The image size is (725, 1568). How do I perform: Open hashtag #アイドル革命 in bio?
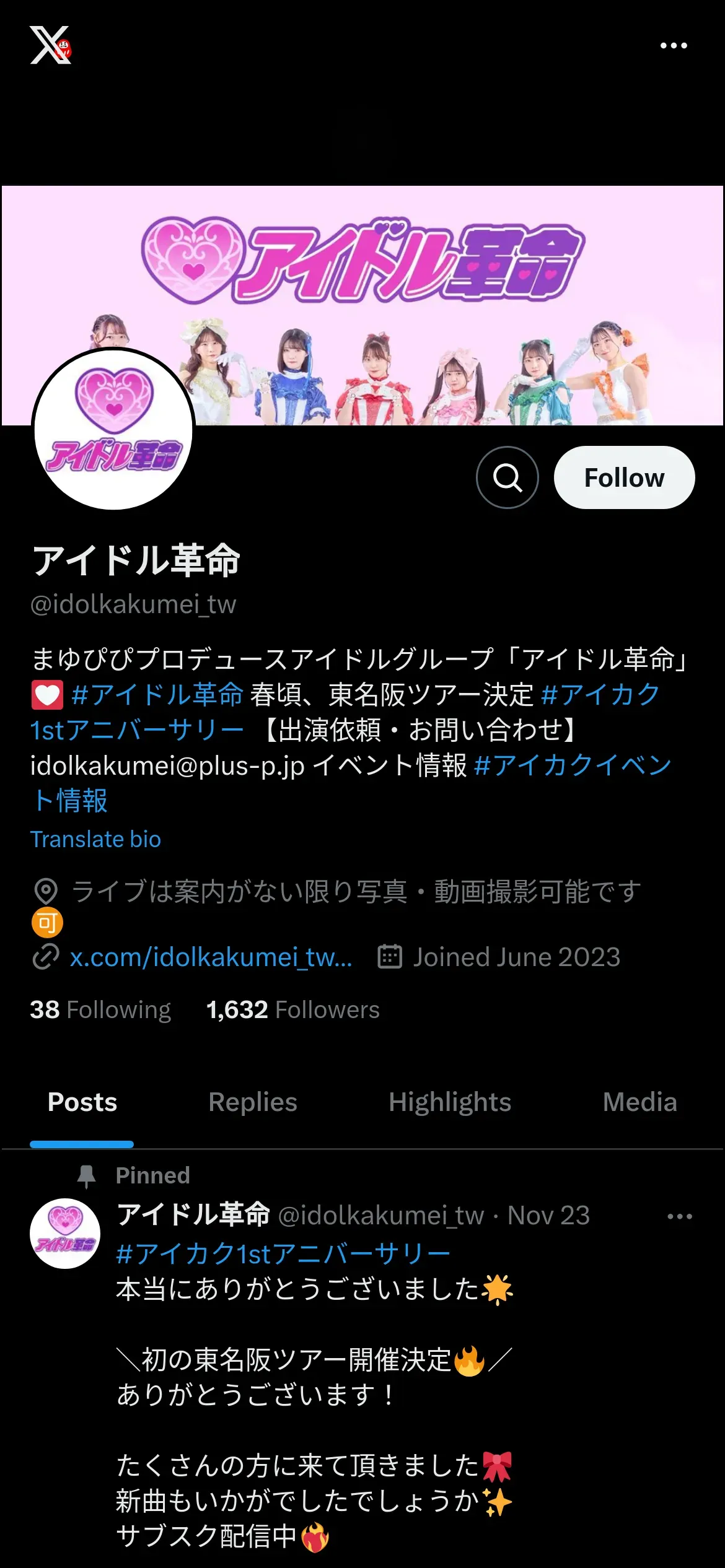tap(157, 695)
